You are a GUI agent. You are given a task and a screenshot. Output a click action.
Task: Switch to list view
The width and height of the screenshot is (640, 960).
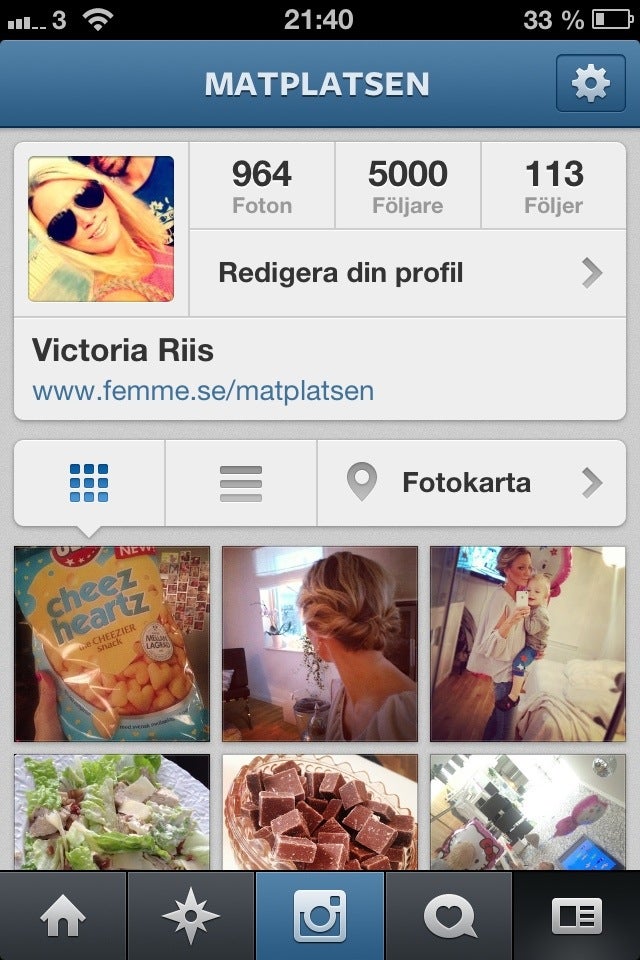[x=240, y=483]
